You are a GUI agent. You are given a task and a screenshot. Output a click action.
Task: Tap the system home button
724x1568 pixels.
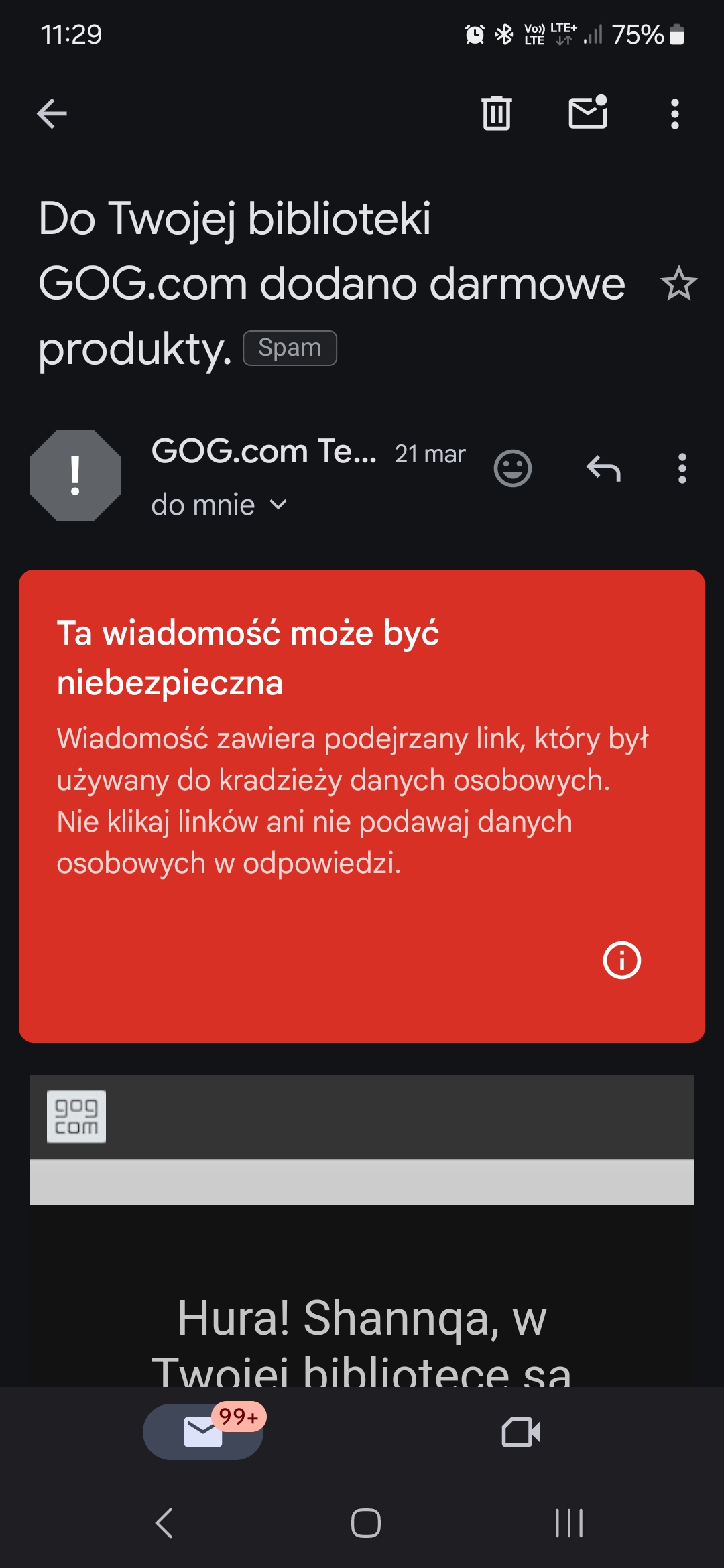[x=366, y=1523]
